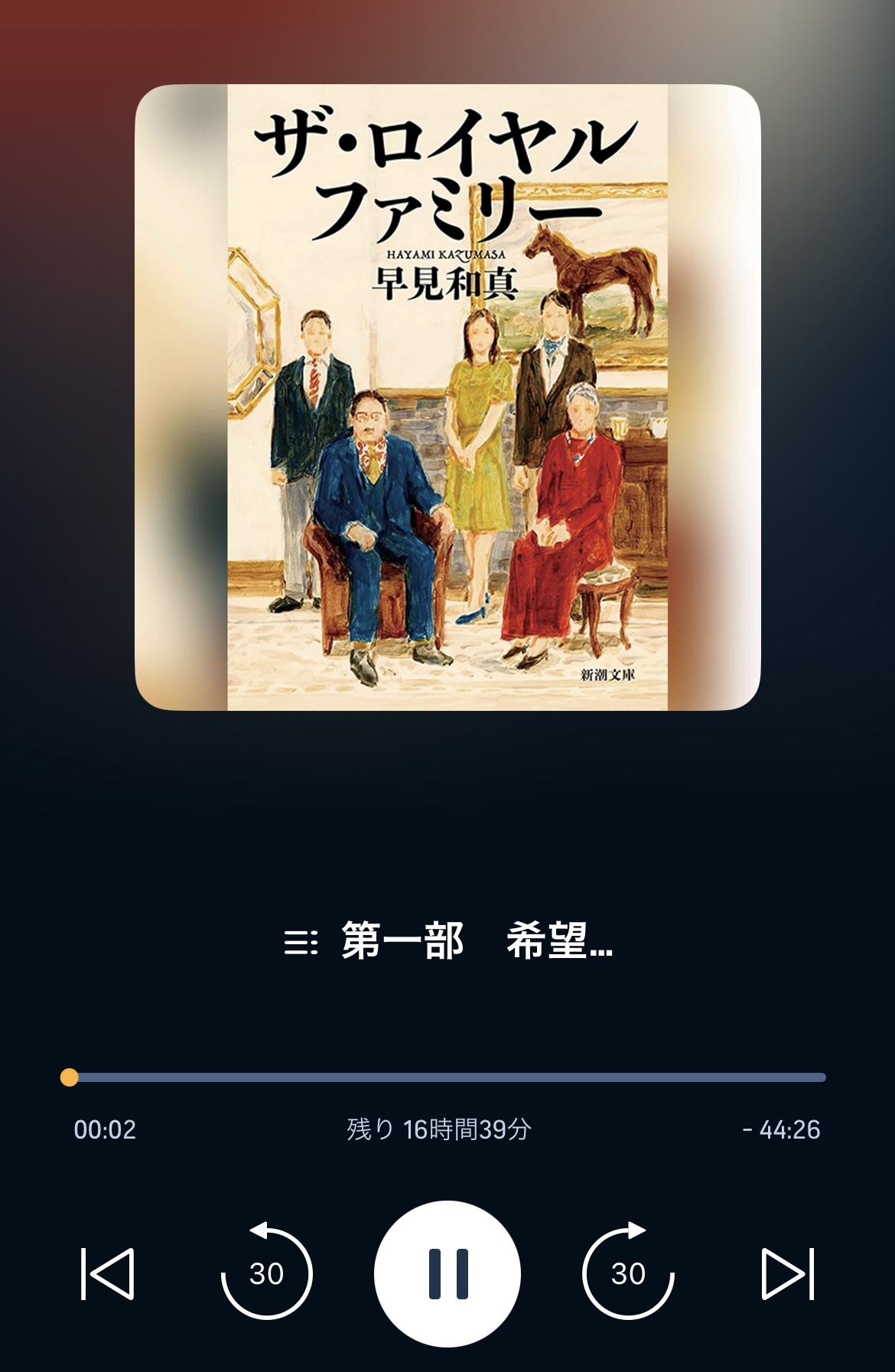Viewport: 895px width, 1372px height.
Task: Tap the playback progress bar
Action: pyautogui.click(x=447, y=1077)
